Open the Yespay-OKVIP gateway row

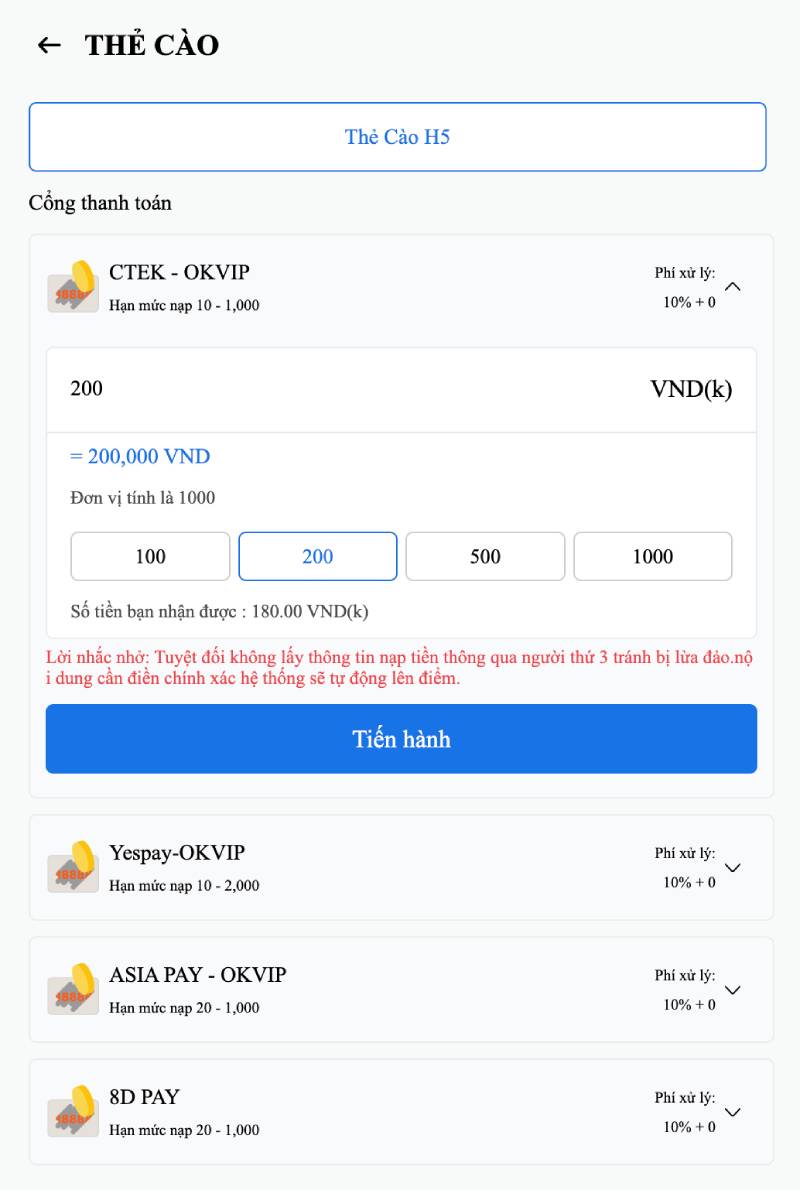[x=400, y=868]
